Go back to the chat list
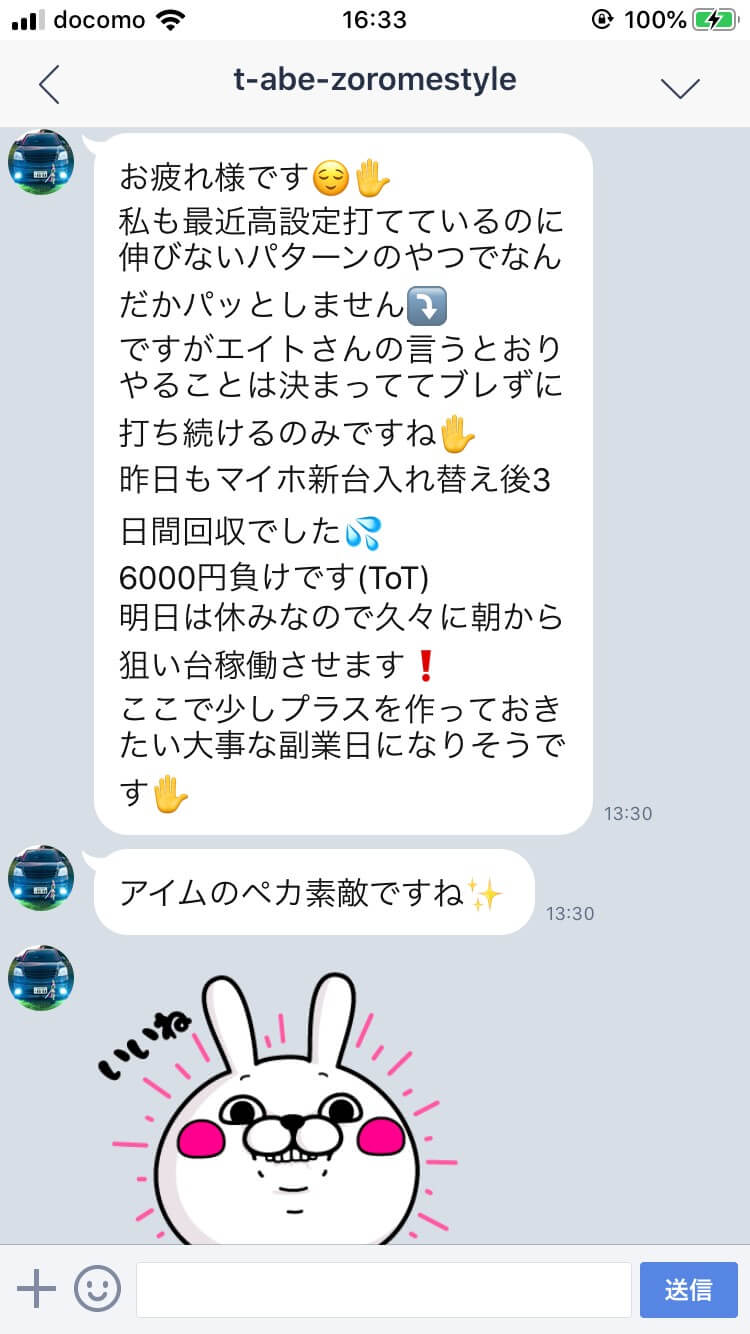Viewport: 750px width, 1334px height. click(x=49, y=84)
